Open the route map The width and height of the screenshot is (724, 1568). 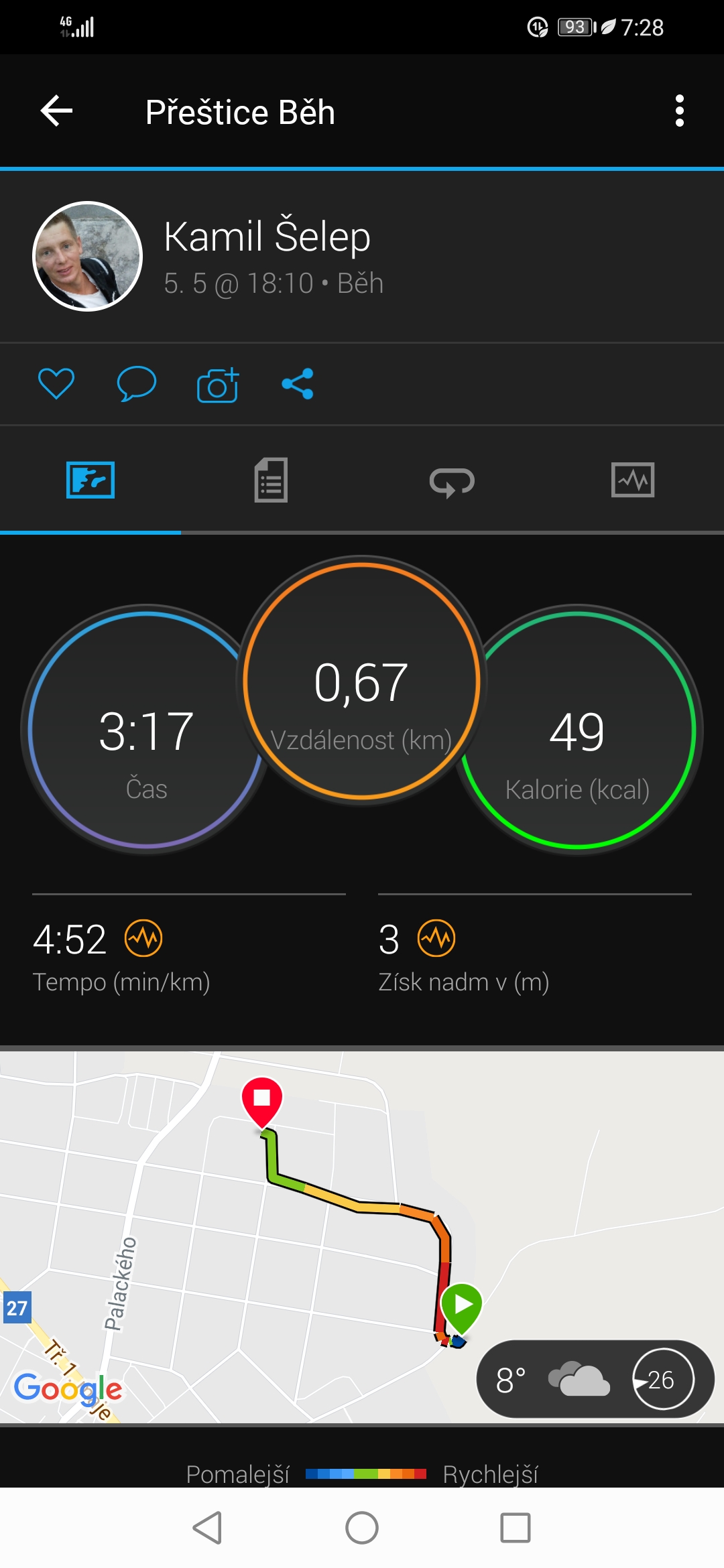362,1237
